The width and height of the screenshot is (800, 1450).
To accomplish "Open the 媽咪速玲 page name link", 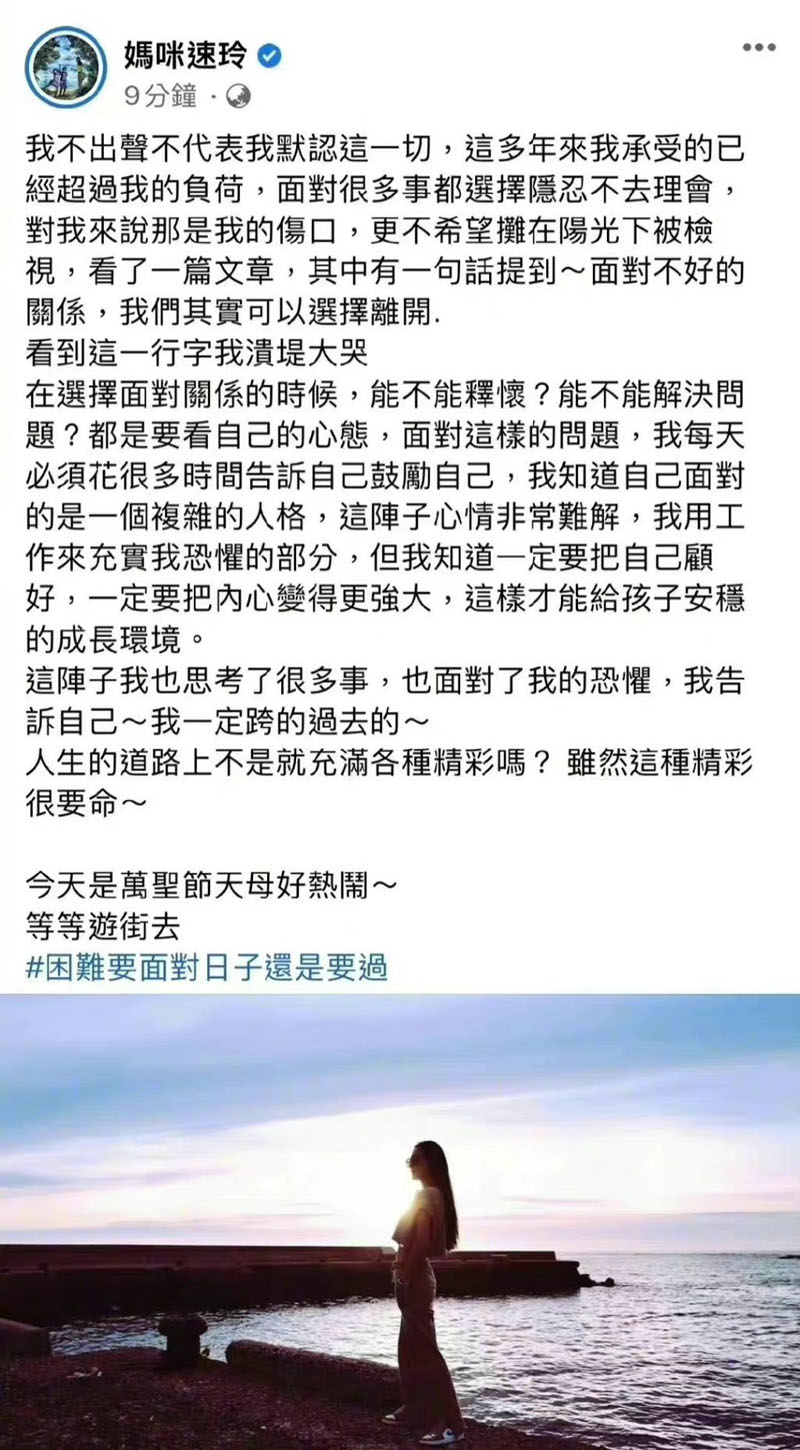I will (185, 53).
